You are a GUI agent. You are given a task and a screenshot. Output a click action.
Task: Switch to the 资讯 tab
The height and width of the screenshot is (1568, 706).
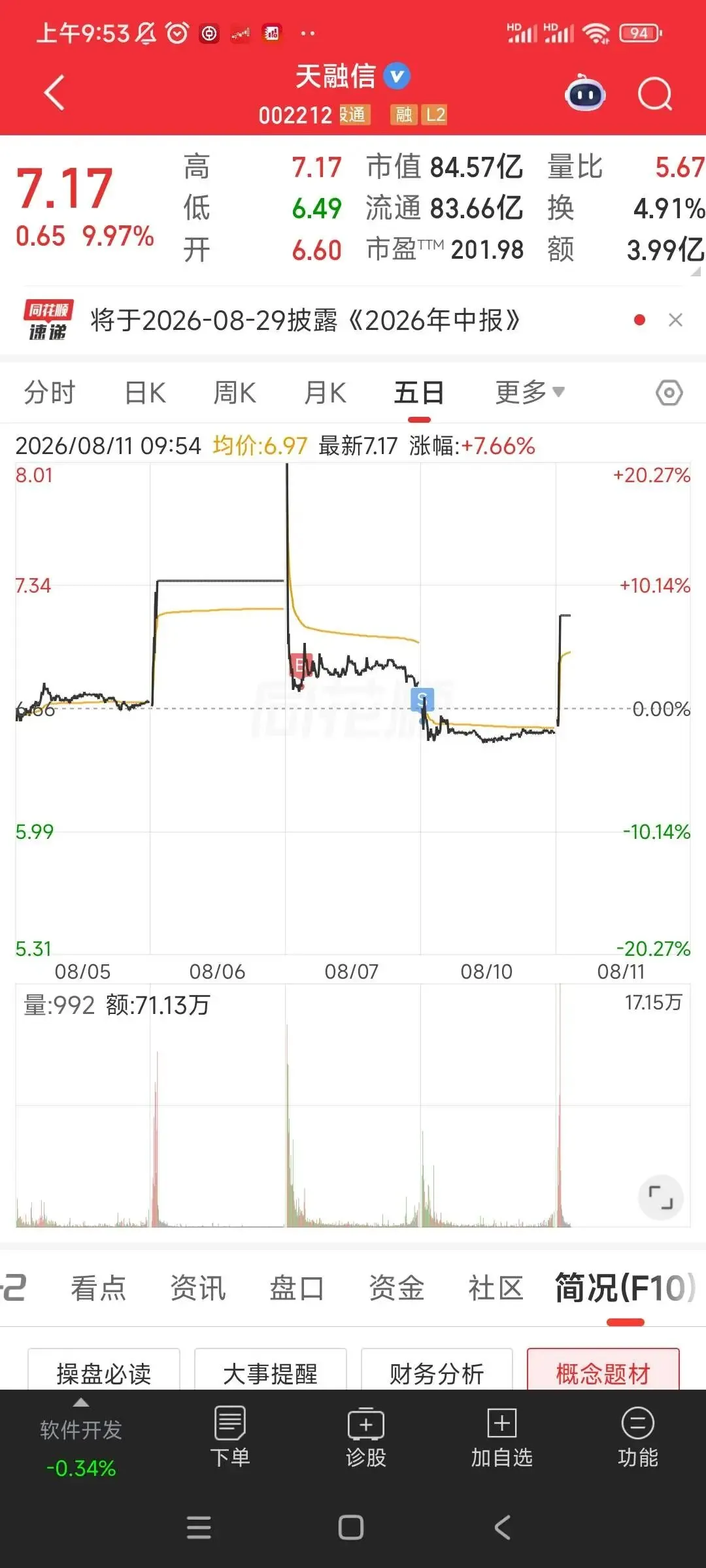point(197,1288)
